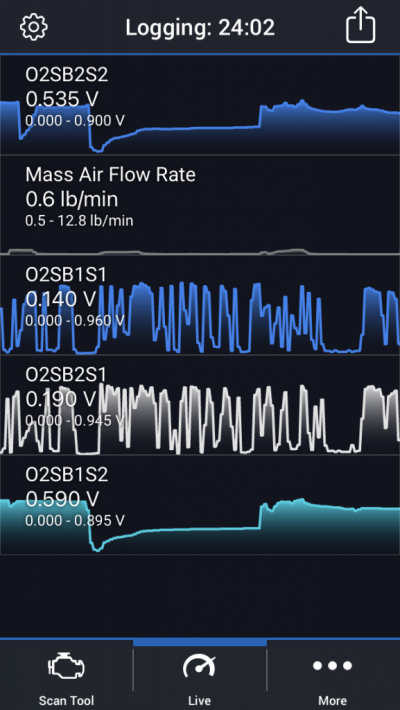Open the O2SB1S2 sensor graph
Image resolution: width=400 pixels, height=710 pixels.
click(x=200, y=505)
